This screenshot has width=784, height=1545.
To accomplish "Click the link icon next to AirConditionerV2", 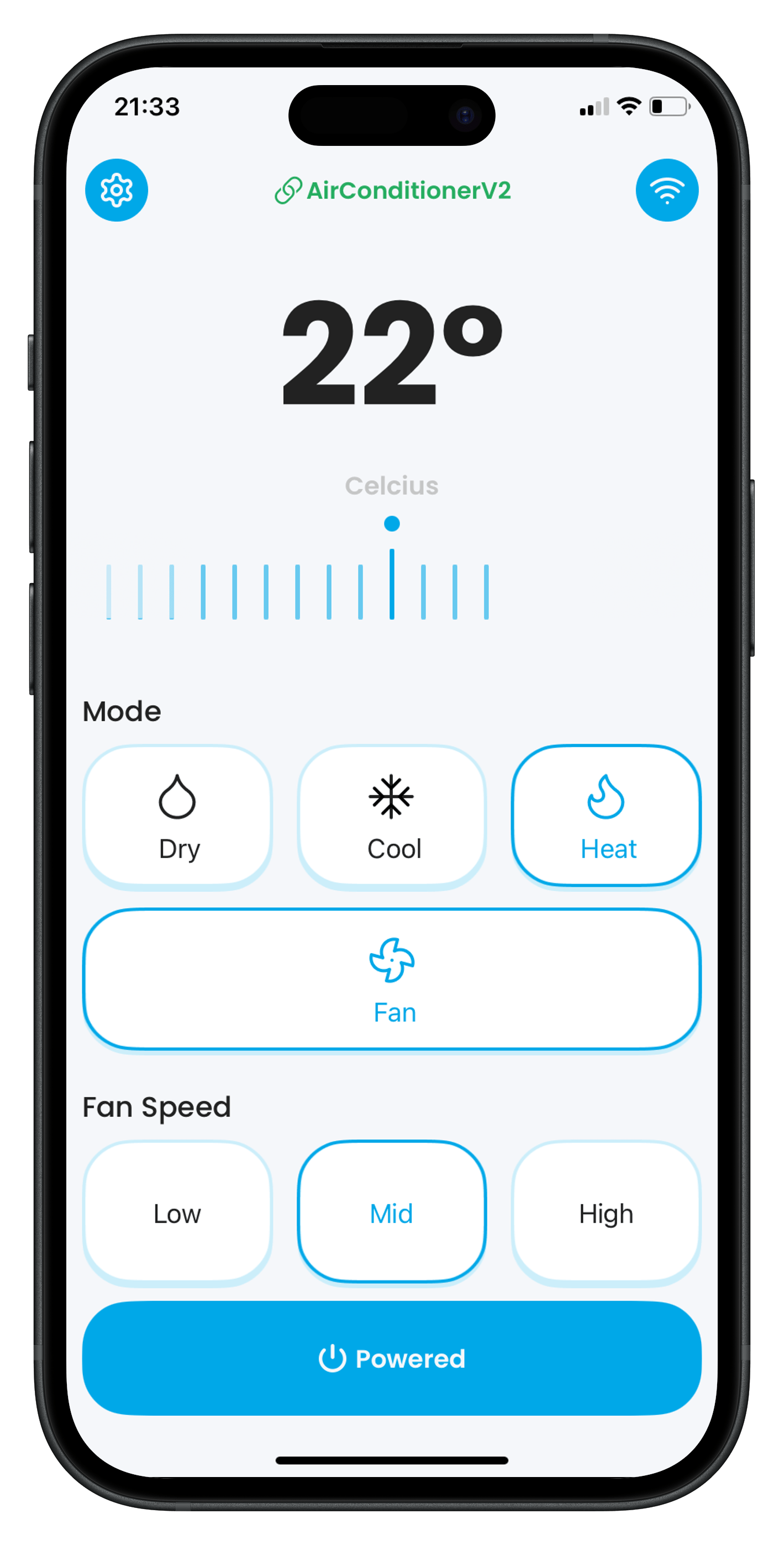I will point(290,189).
